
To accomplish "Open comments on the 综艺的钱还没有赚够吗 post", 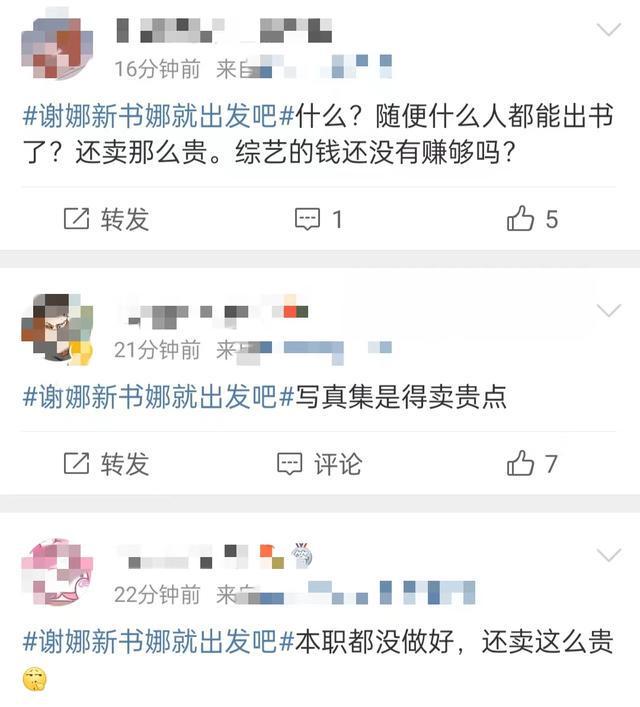I will pos(320,219).
